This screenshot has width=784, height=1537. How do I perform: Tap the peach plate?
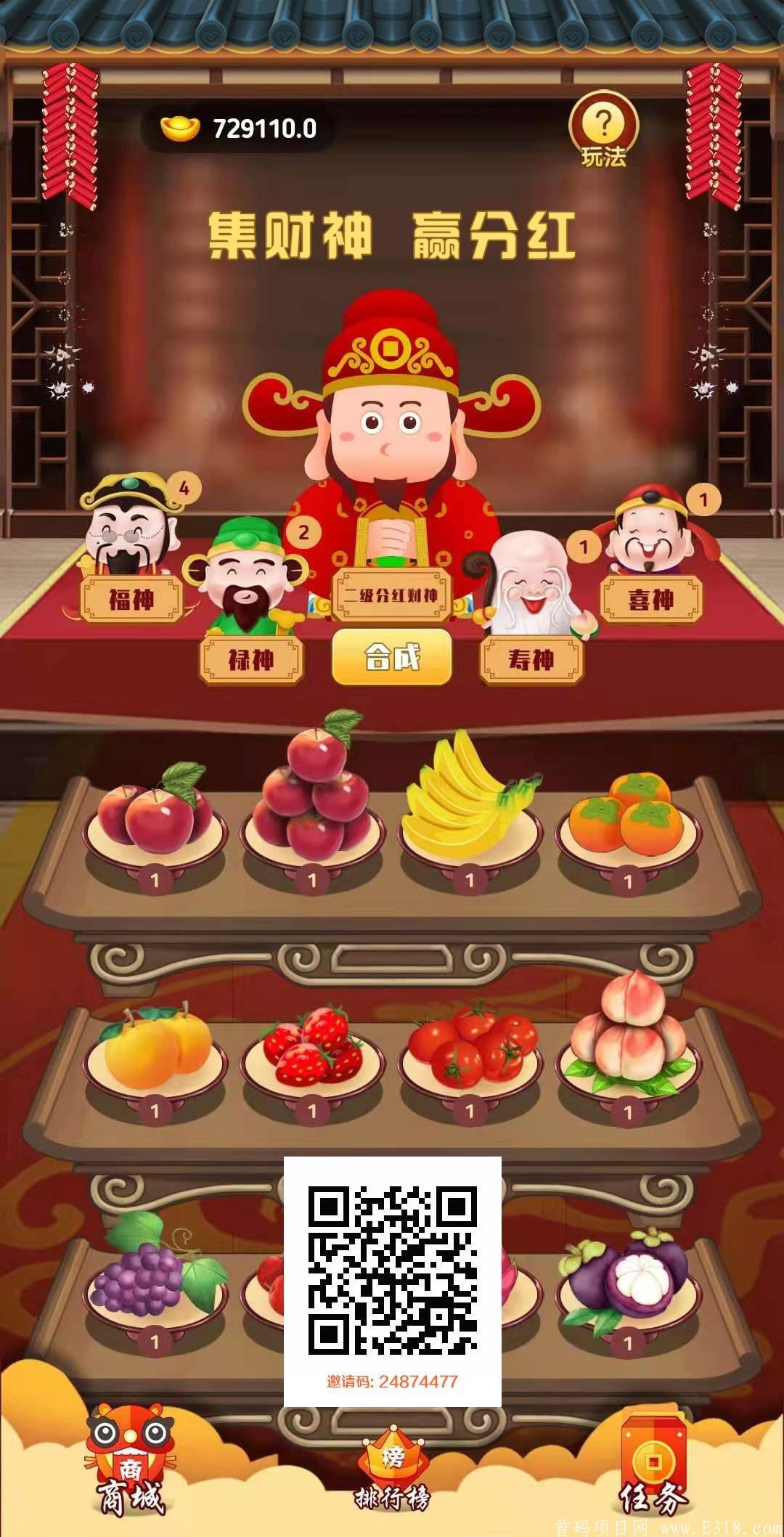coord(628,1053)
